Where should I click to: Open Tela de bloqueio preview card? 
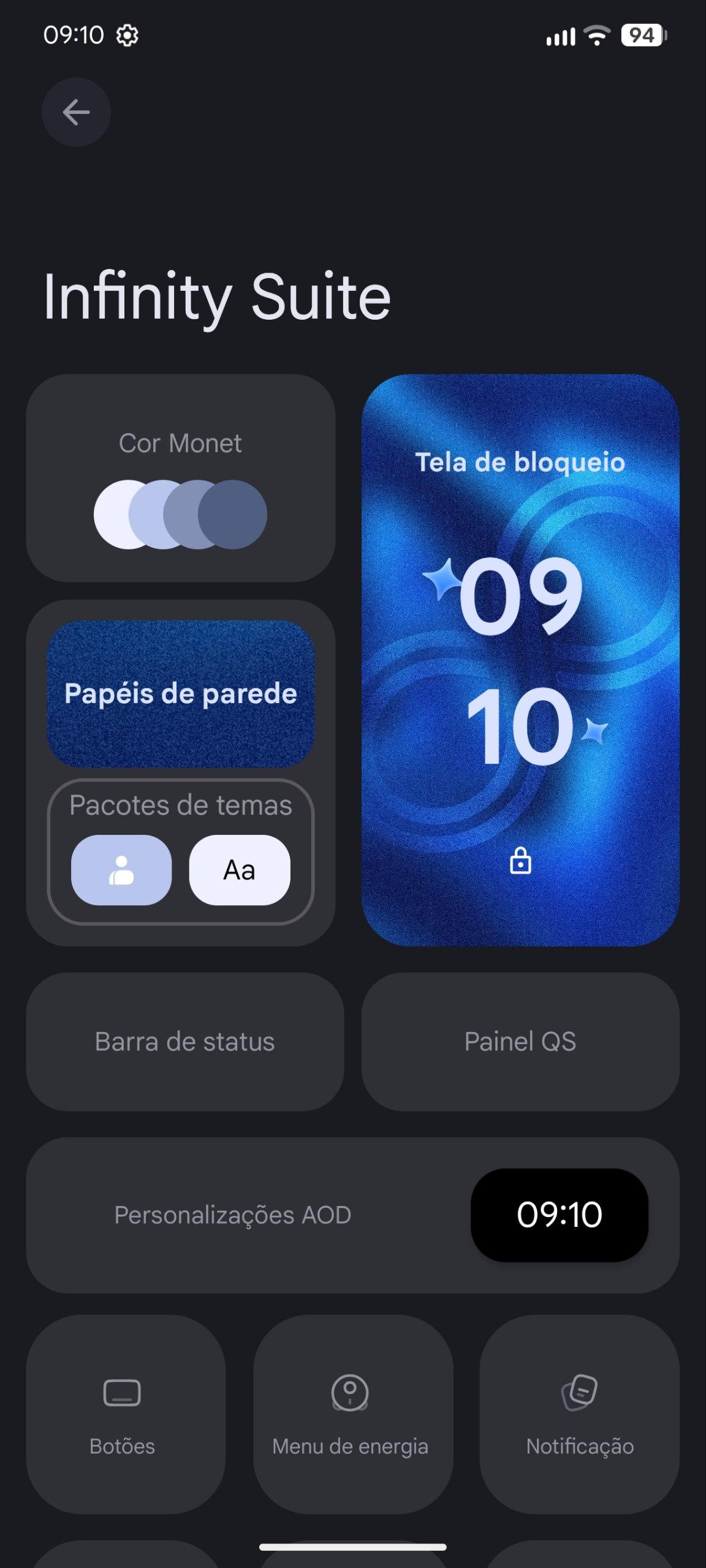click(x=520, y=660)
